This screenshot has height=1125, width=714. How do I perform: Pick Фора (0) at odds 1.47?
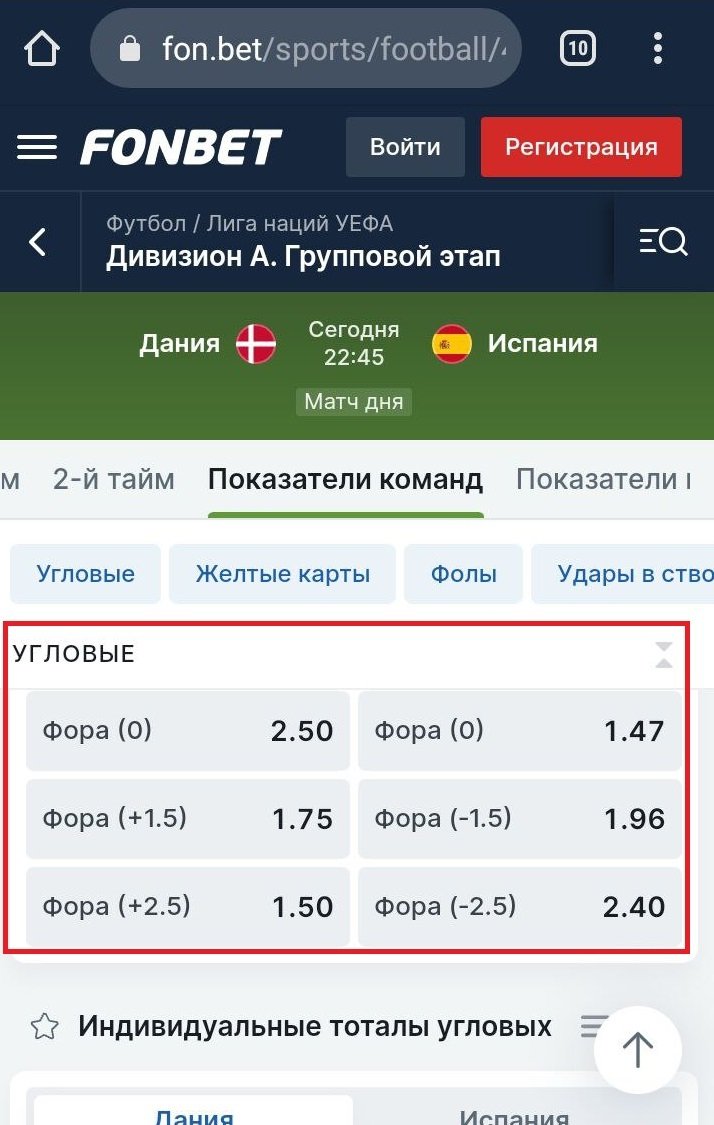pyautogui.click(x=519, y=731)
